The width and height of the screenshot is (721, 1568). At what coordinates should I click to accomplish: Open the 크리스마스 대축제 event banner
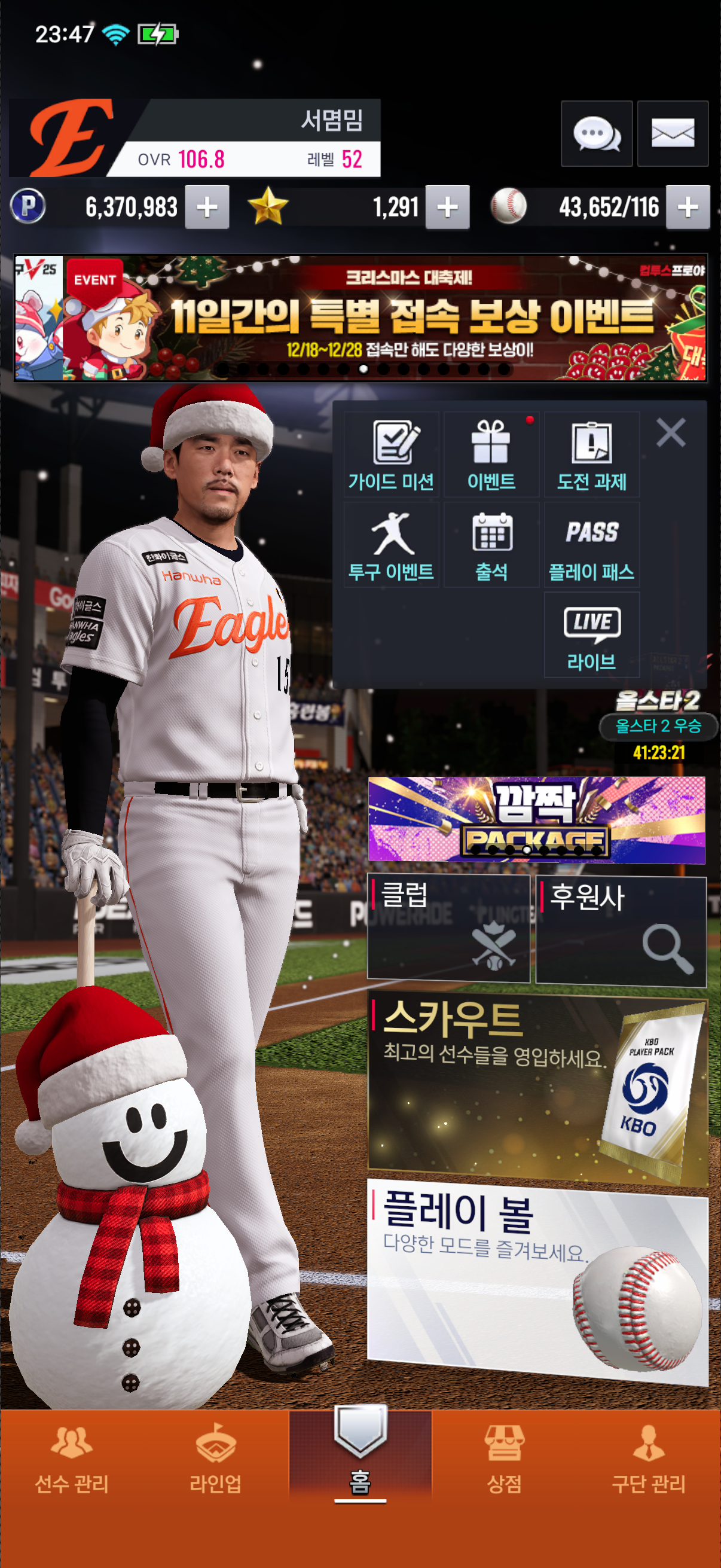point(360,318)
